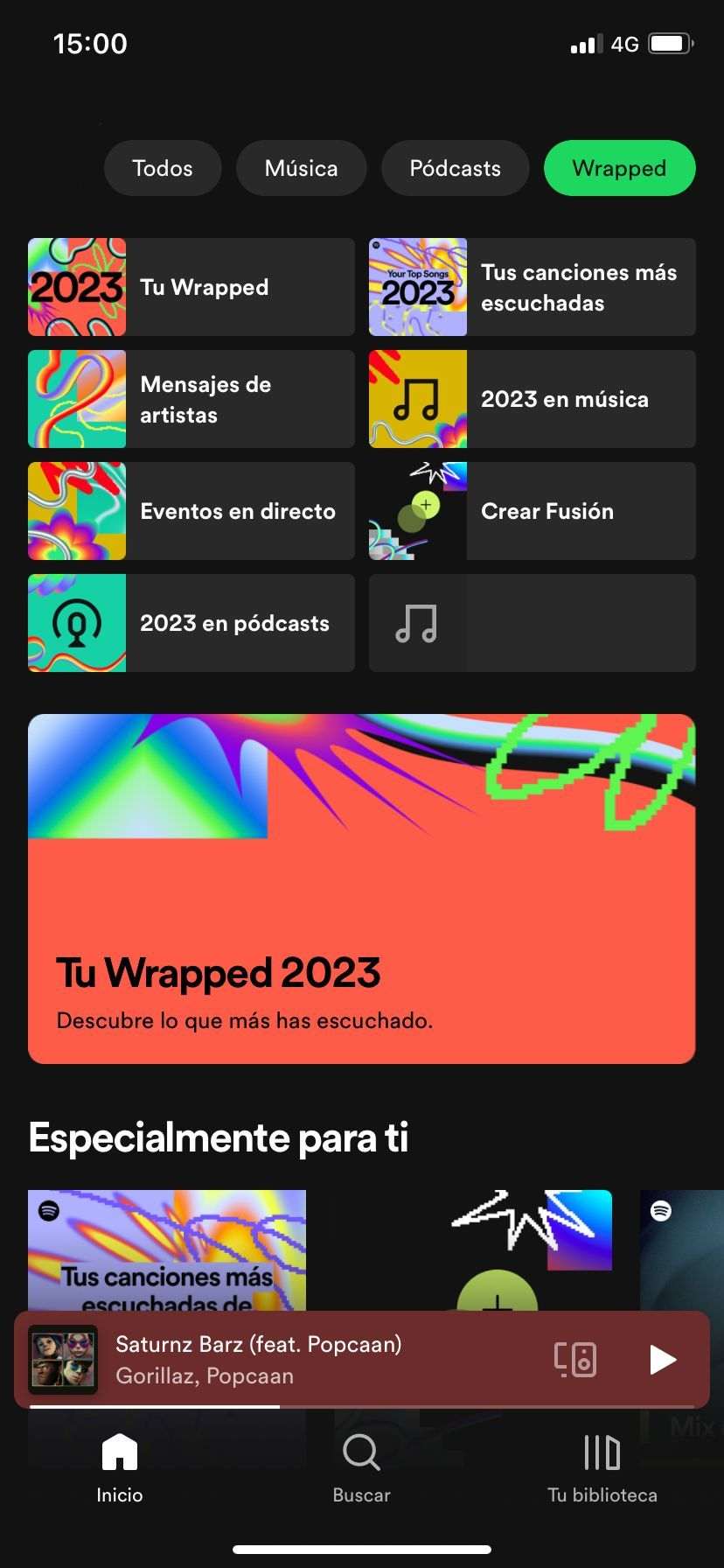View Eventos en directo
This screenshot has height=1568, width=724.
click(x=191, y=511)
